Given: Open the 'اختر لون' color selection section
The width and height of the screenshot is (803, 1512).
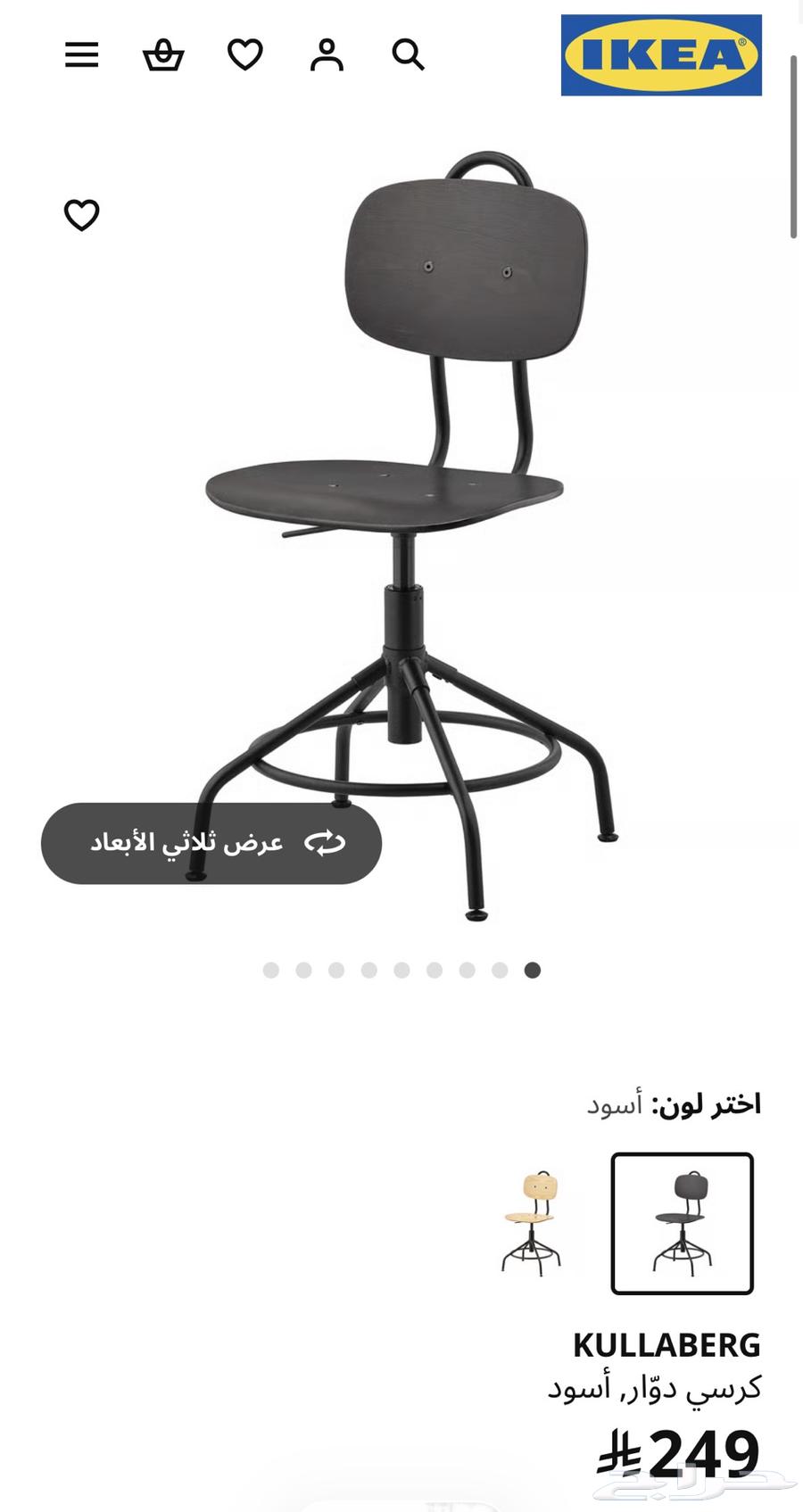Looking at the screenshot, I should pyautogui.click(x=678, y=1103).
